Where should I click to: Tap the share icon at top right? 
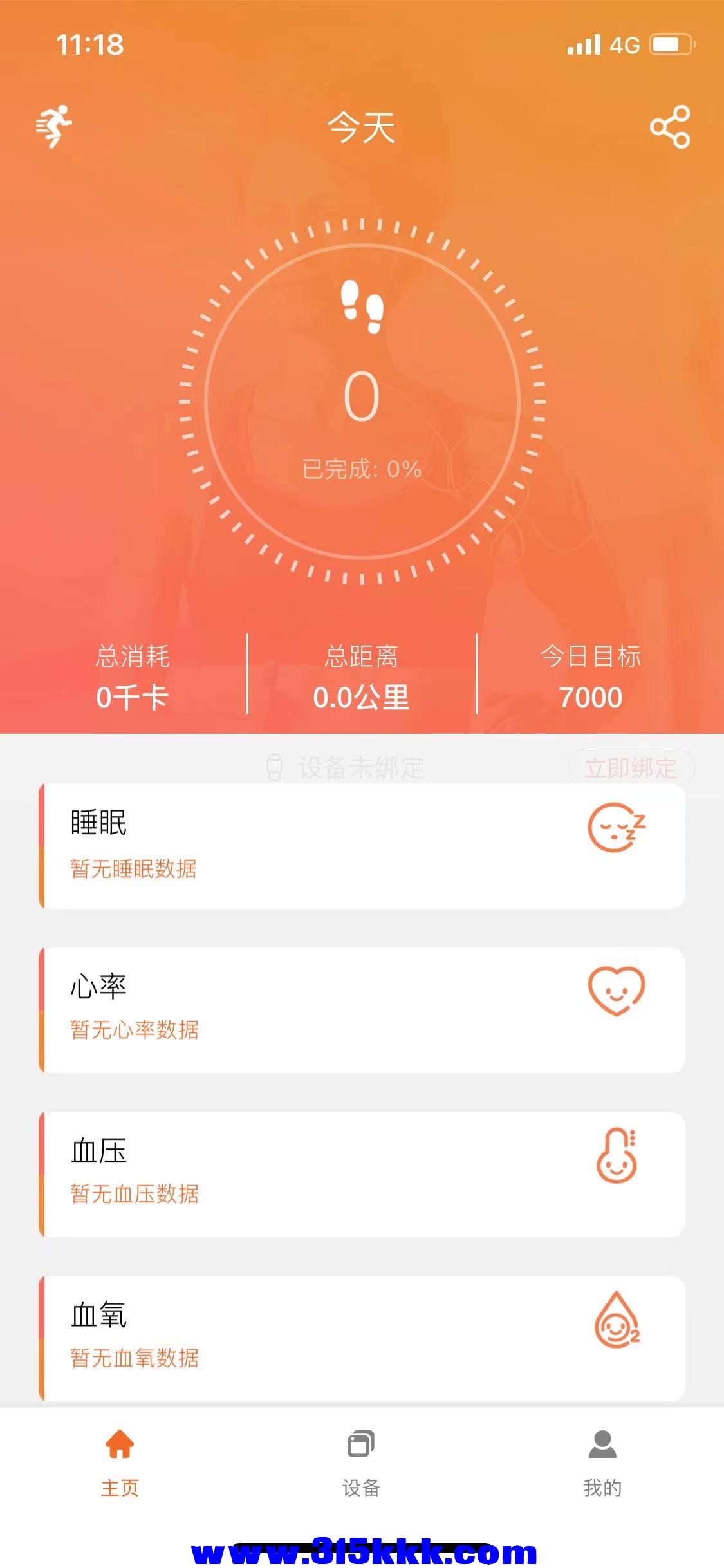tap(670, 126)
